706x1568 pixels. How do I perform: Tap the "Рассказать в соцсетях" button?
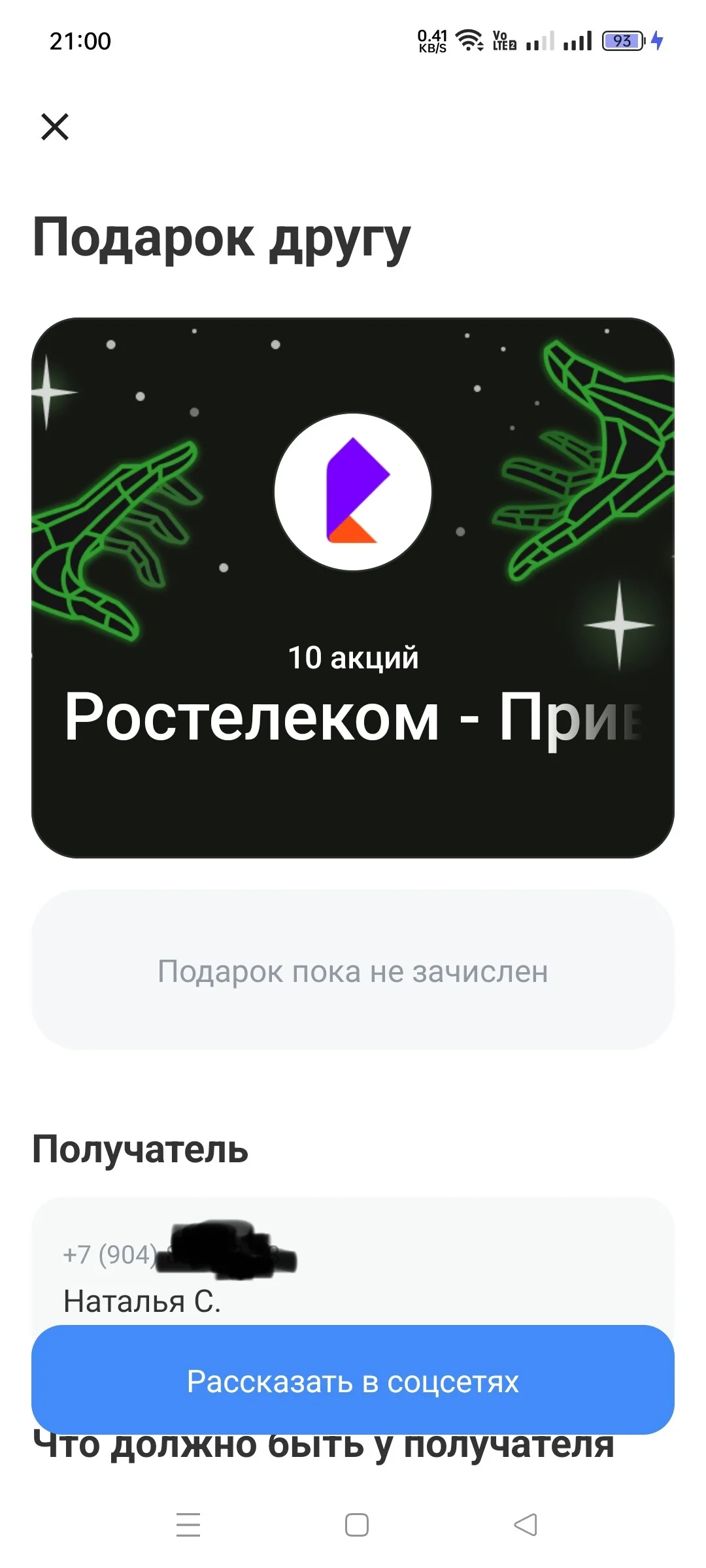pyautogui.click(x=353, y=1381)
